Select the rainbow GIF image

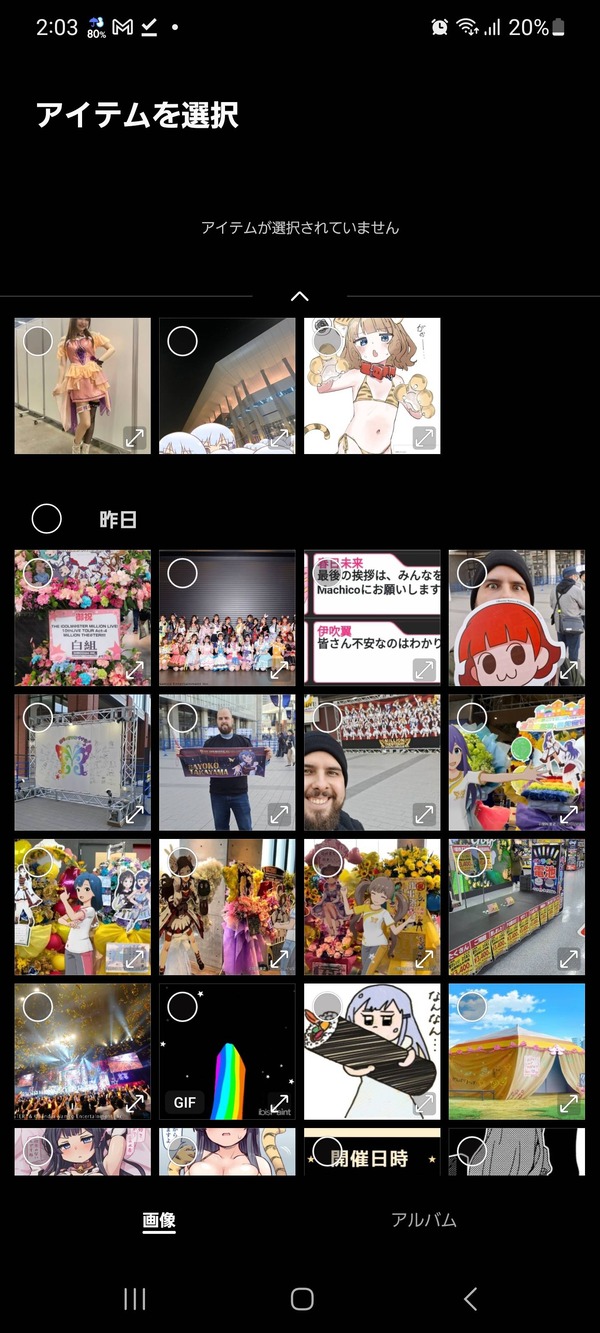(182, 1007)
